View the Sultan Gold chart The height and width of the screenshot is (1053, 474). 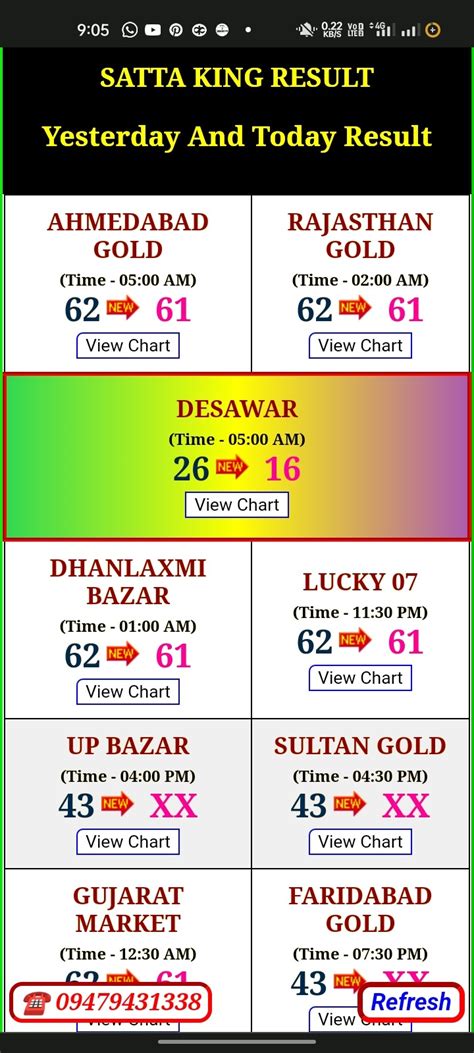[x=360, y=842]
